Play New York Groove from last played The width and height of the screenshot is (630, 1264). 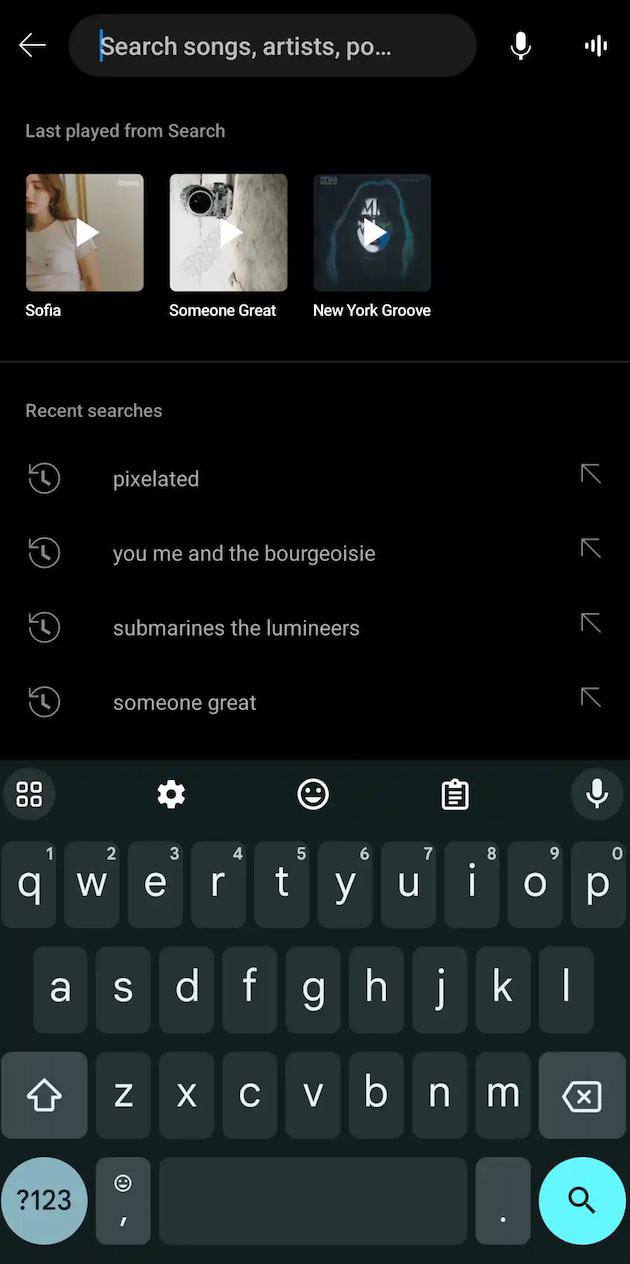pyautogui.click(x=372, y=233)
